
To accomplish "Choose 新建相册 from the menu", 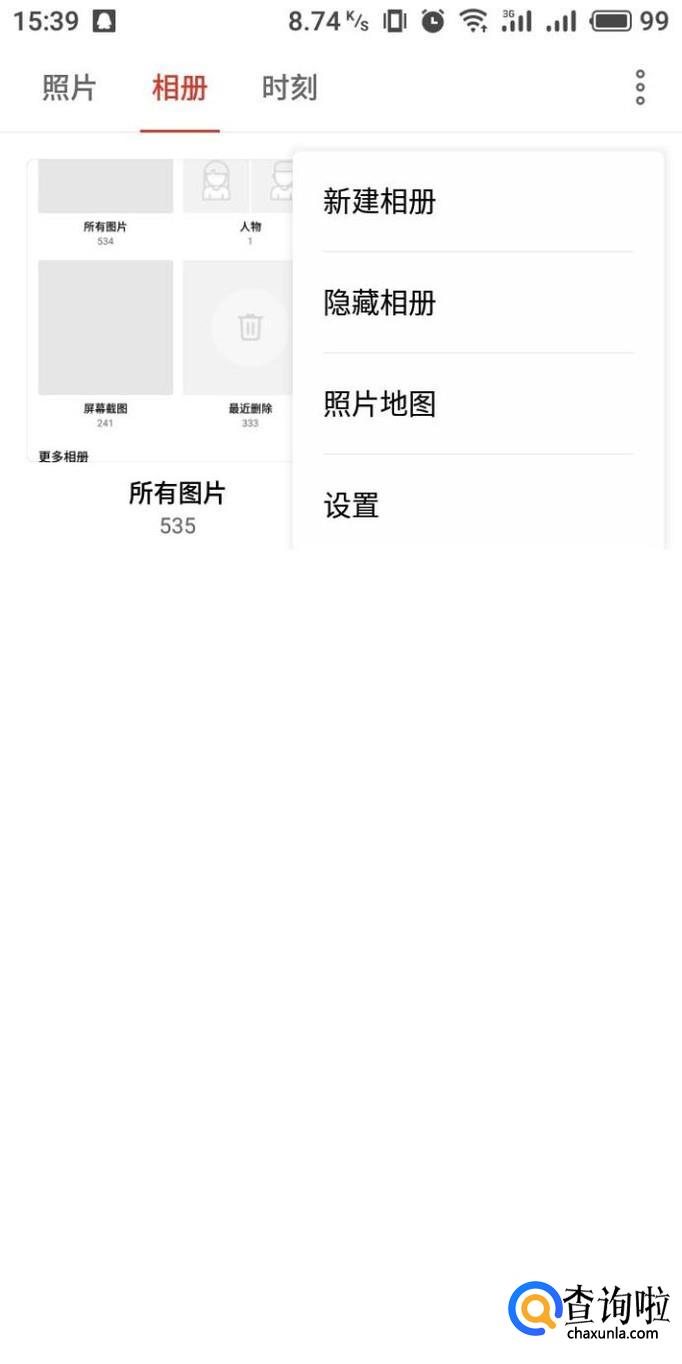I will click(478, 202).
